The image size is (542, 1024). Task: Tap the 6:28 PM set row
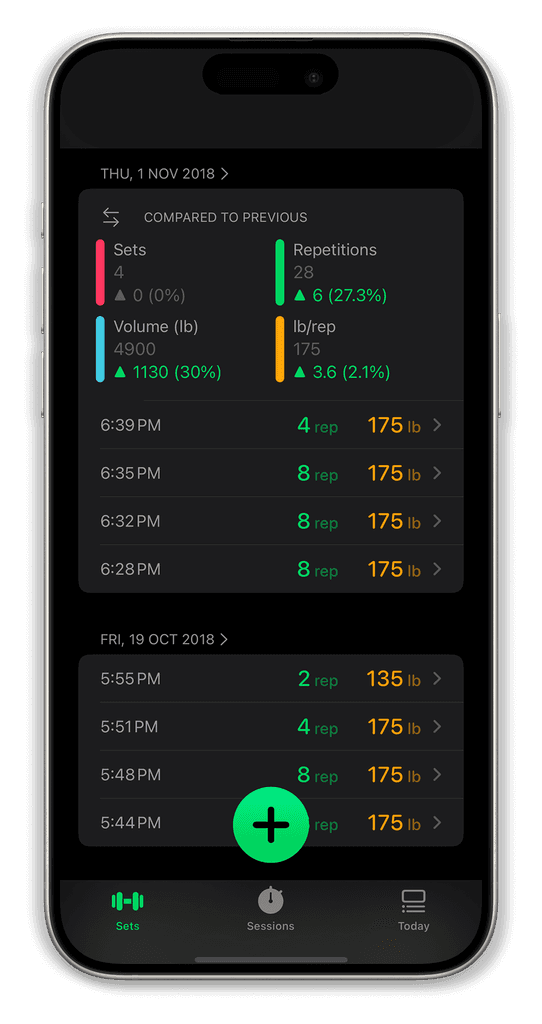[x=271, y=569]
